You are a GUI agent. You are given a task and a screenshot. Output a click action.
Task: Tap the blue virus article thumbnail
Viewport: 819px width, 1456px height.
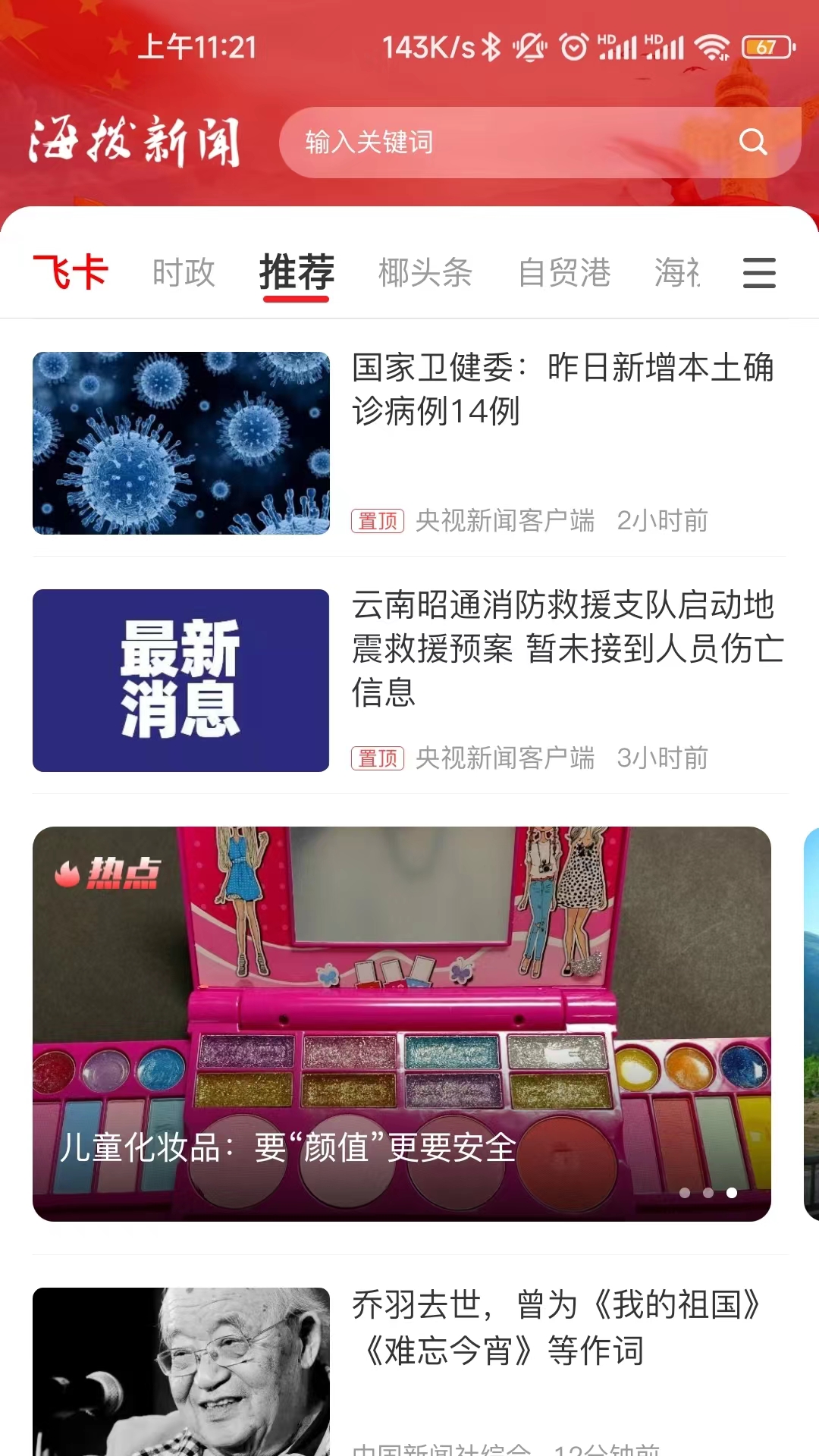tap(180, 444)
